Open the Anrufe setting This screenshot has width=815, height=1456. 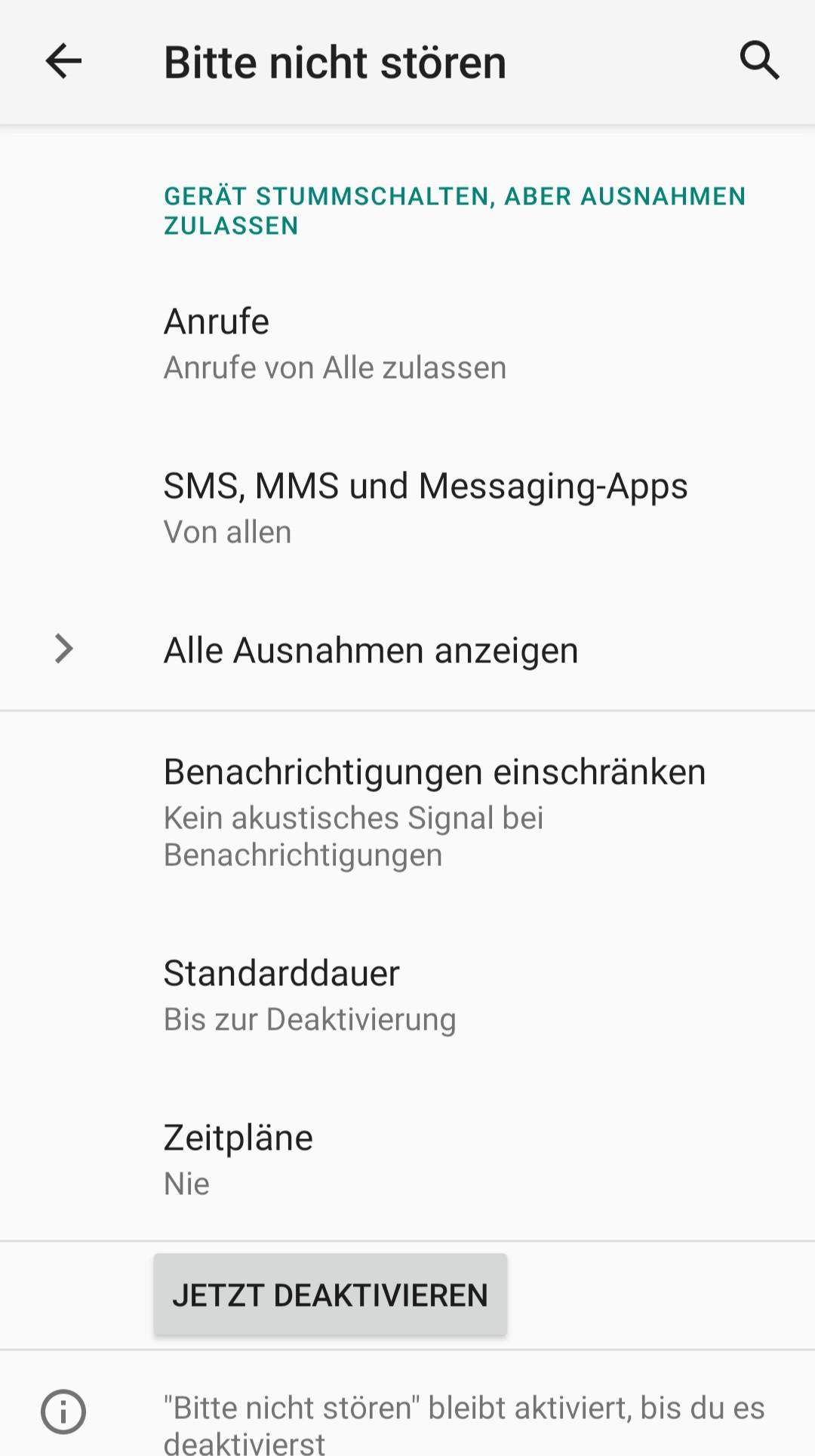tap(407, 343)
